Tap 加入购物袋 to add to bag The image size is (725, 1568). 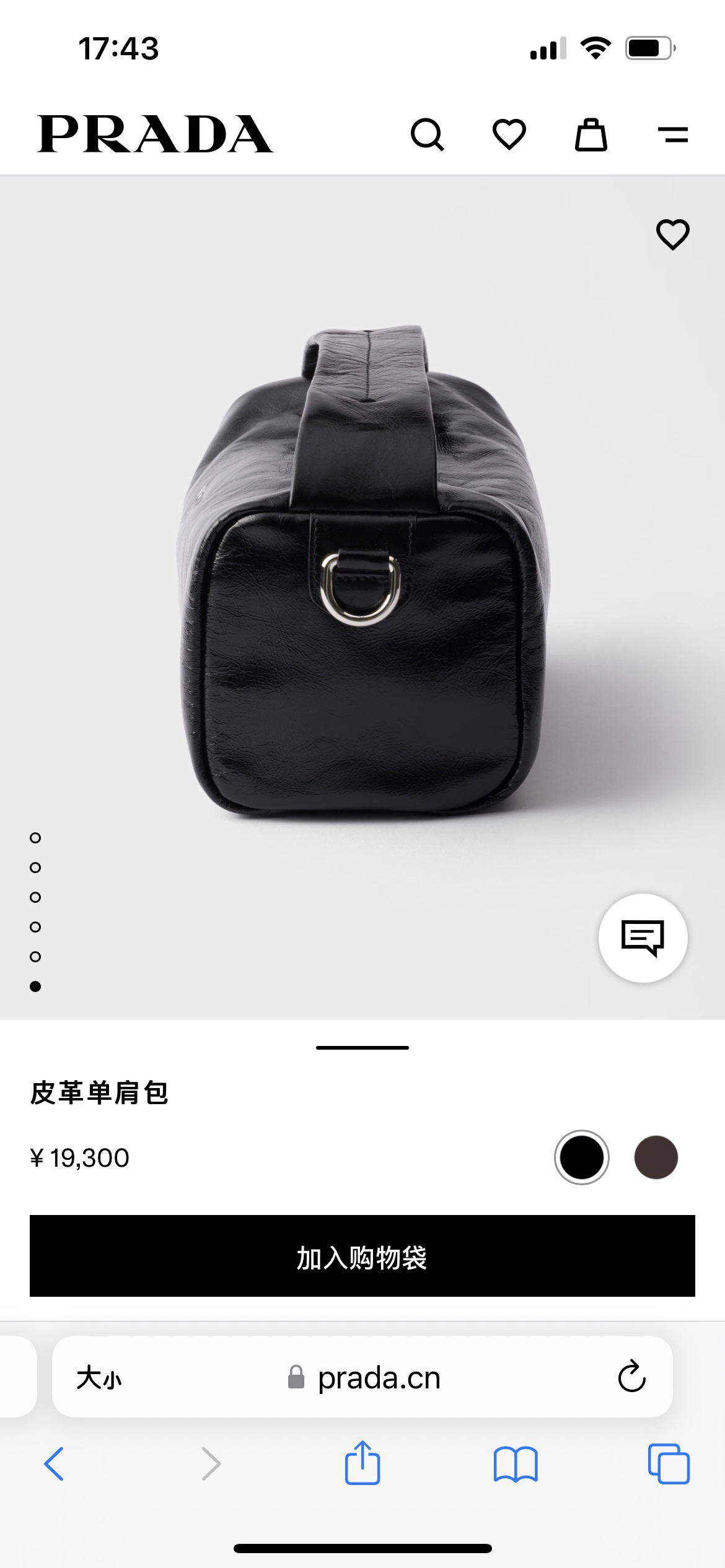(x=362, y=1256)
